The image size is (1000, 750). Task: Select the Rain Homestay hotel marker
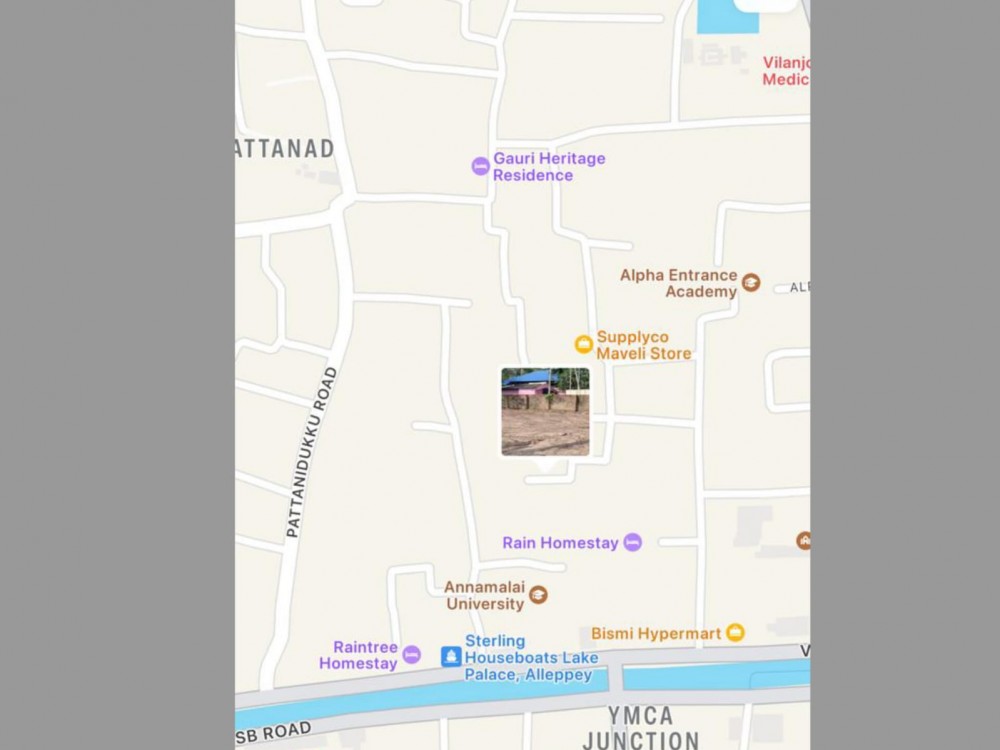pos(632,542)
